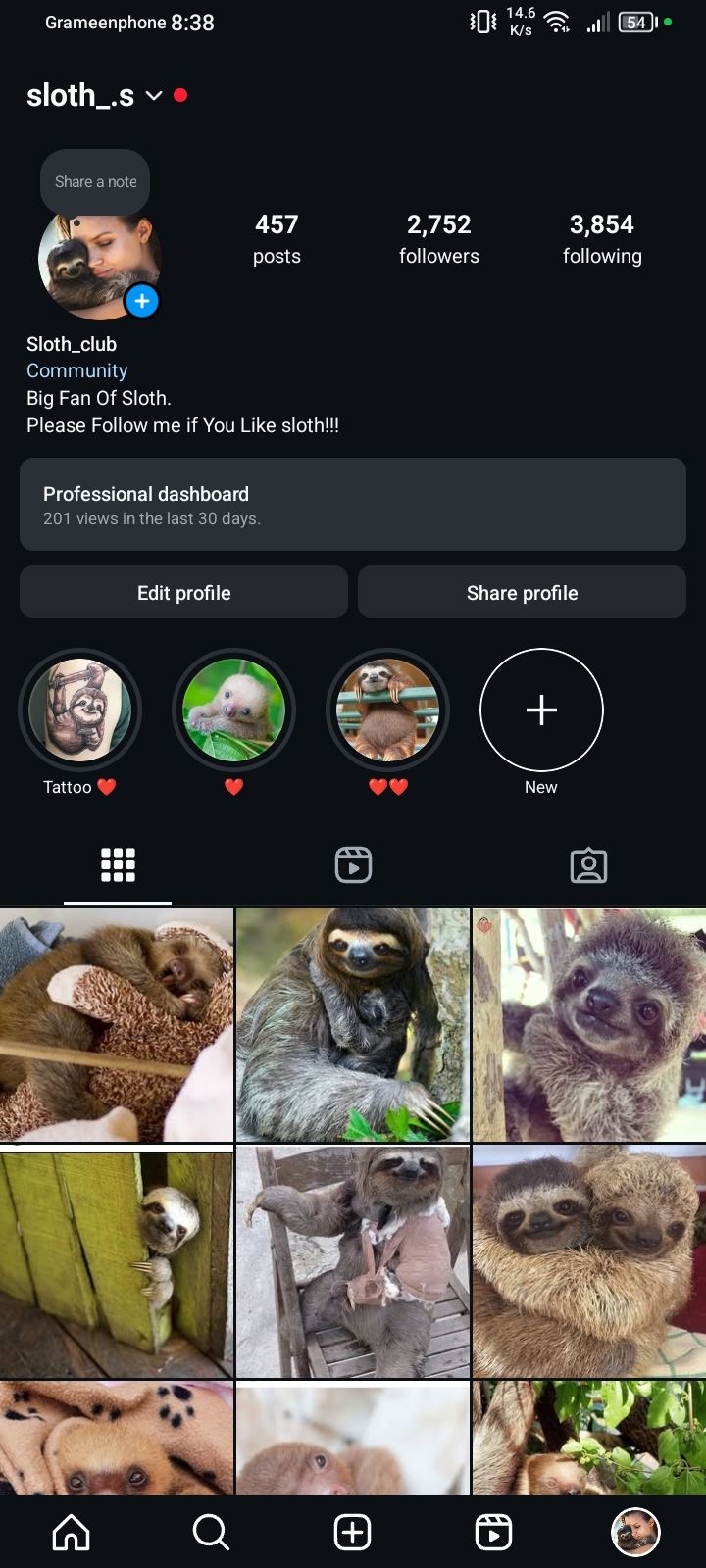Tap Share profile button
The width and height of the screenshot is (706, 1568).
click(x=522, y=592)
